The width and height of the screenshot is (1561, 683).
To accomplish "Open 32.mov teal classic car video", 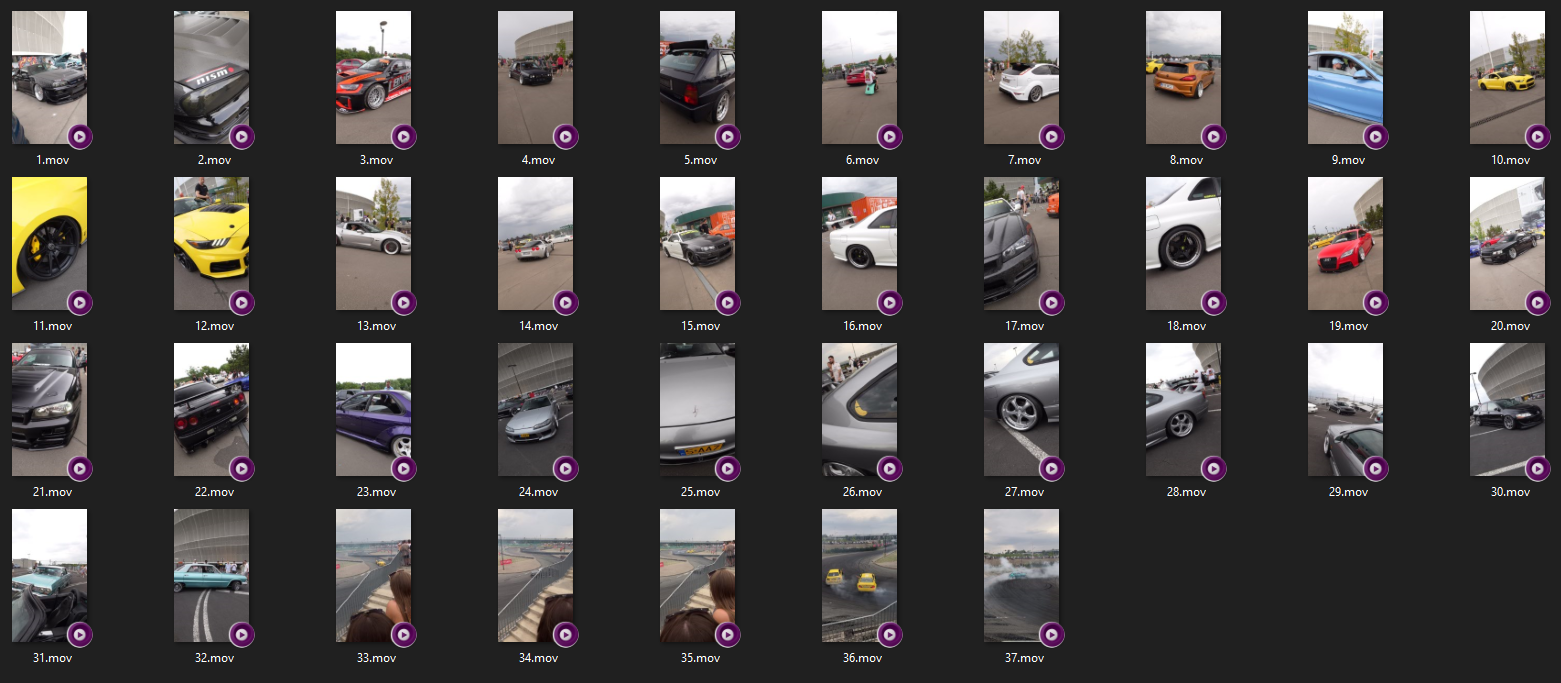I will (211, 575).
